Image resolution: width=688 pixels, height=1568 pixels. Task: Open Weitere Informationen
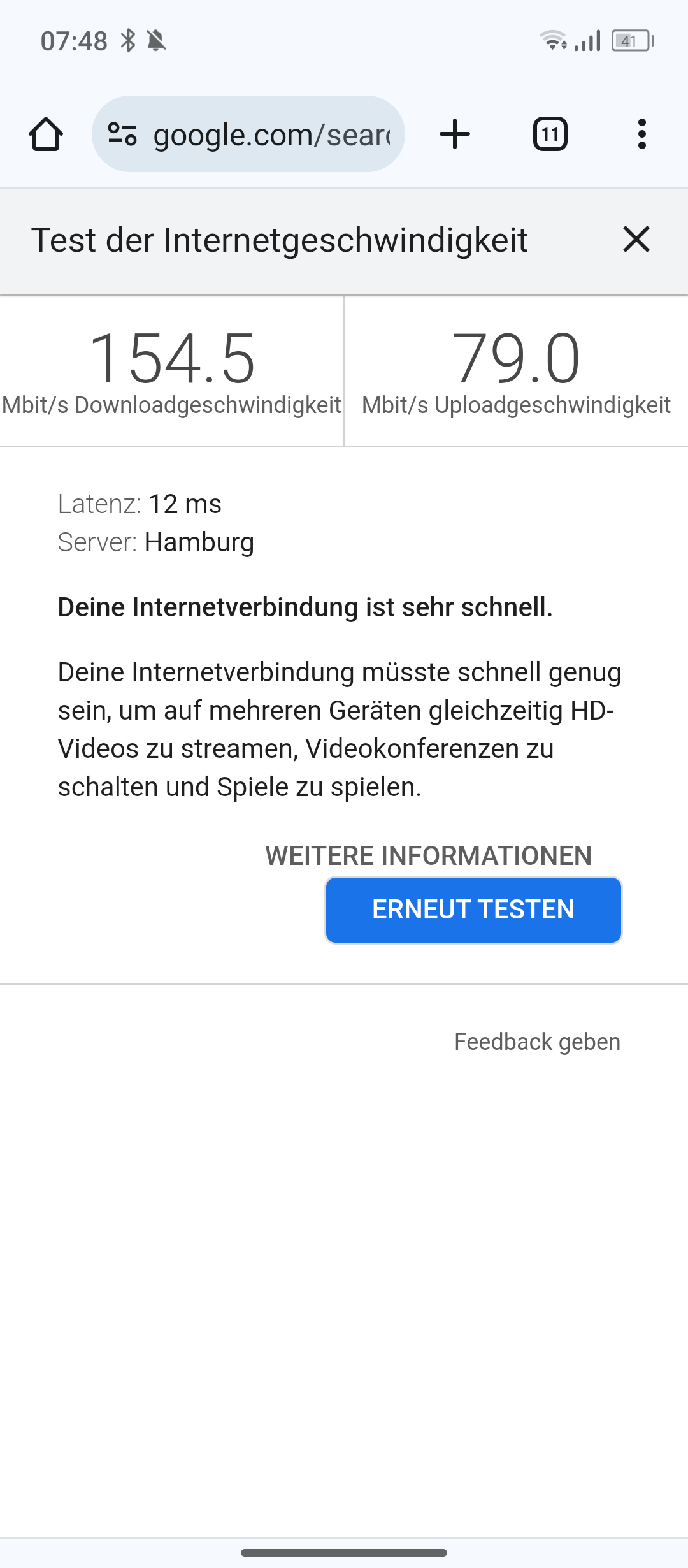[429, 855]
